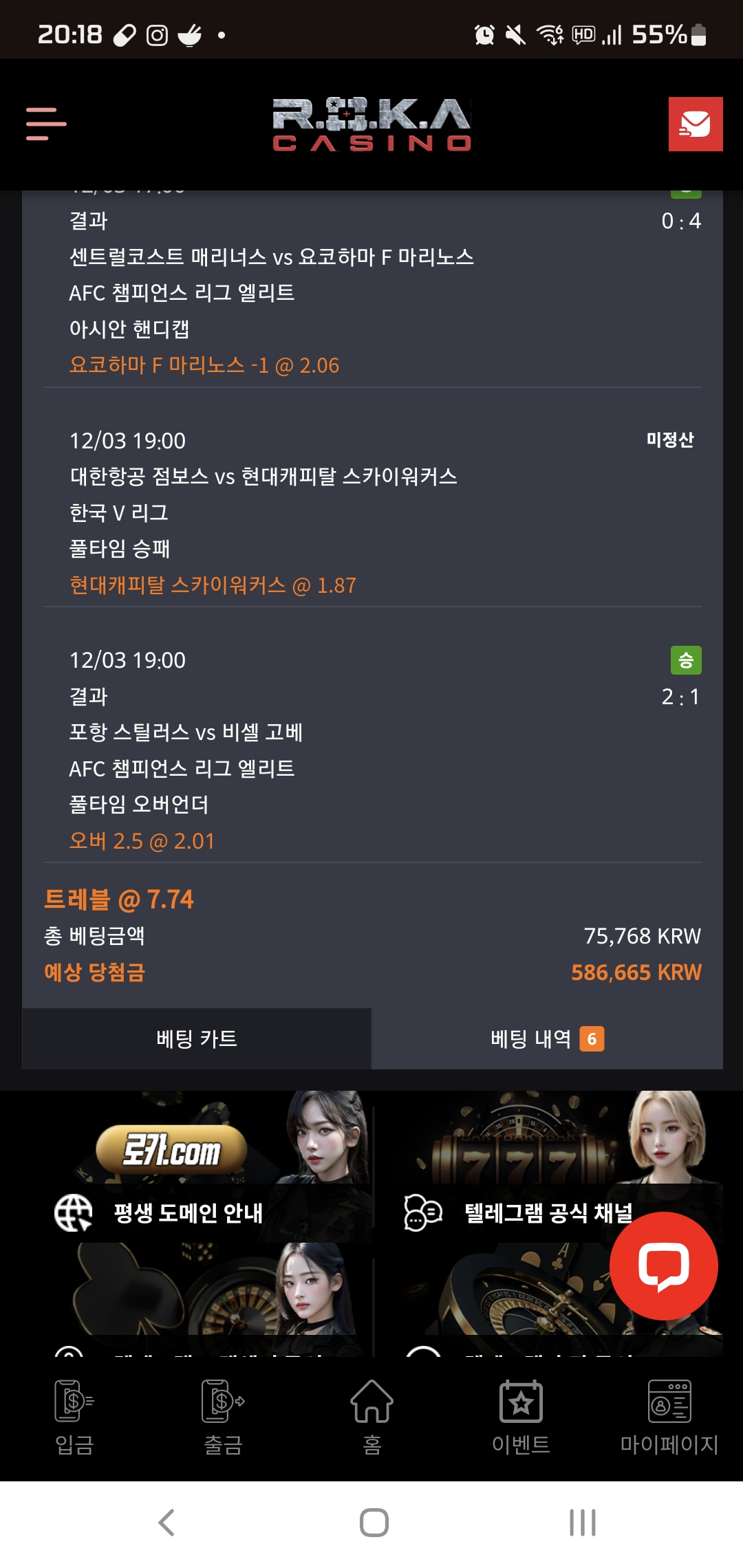Image resolution: width=743 pixels, height=1568 pixels.
Task: Open the hamburger drawer menu
Action: 46,124
